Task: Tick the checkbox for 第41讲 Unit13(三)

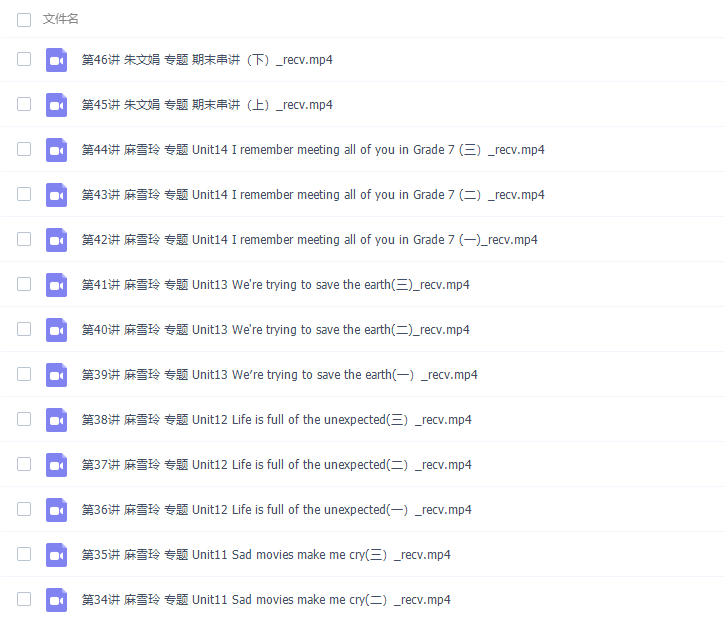Action: (24, 284)
